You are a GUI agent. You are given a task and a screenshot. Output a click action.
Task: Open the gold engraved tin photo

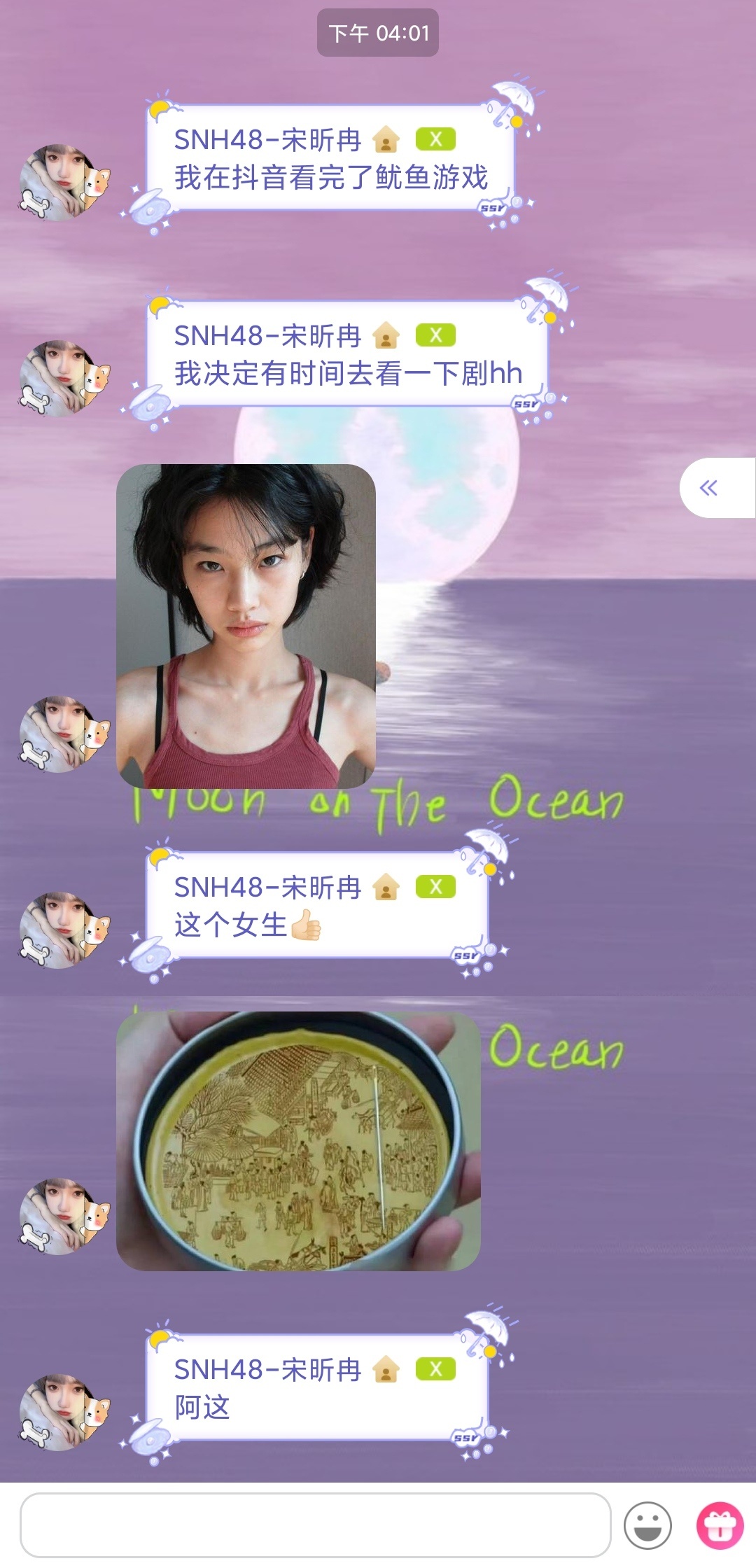298,1141
